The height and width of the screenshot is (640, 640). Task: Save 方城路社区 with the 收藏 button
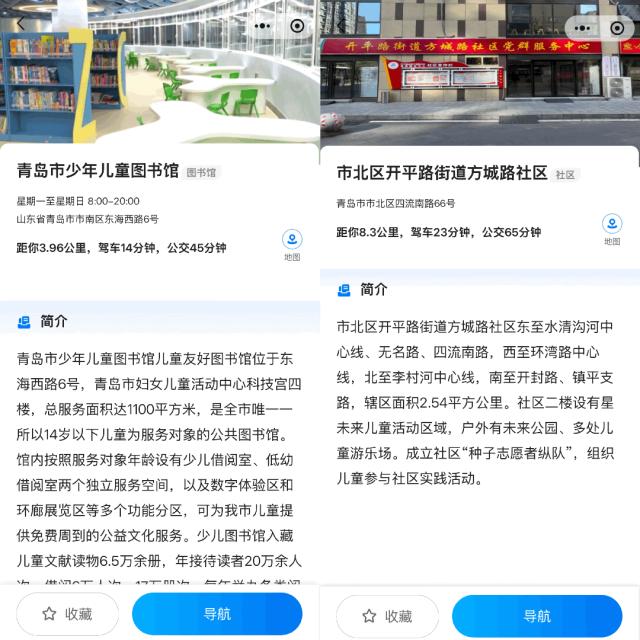click(387, 615)
